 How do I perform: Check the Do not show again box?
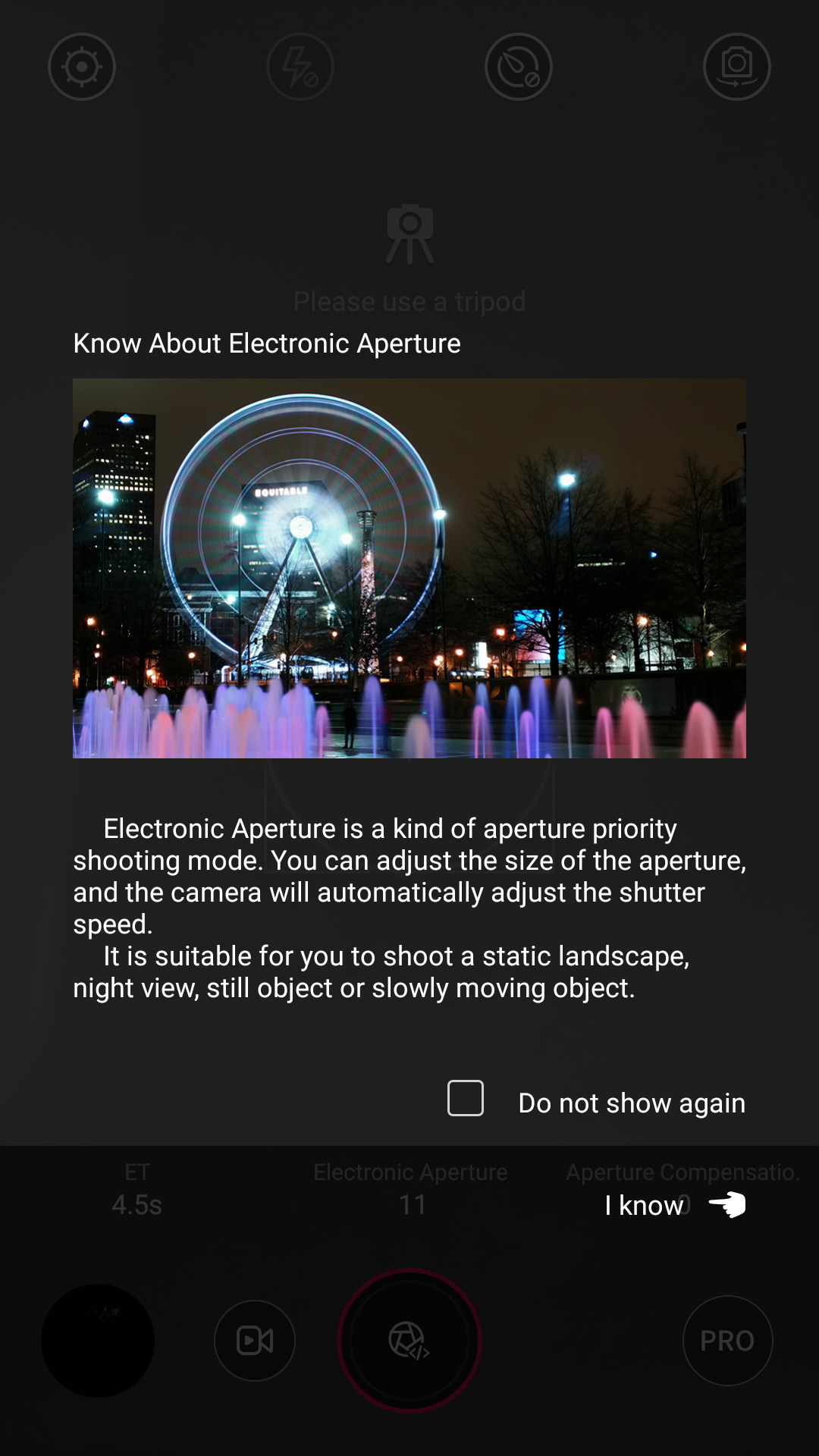466,1099
